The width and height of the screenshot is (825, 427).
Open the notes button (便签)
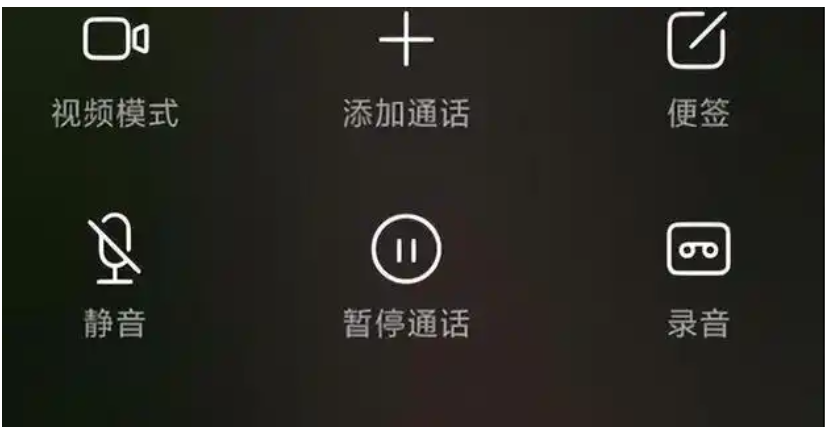click(x=697, y=42)
